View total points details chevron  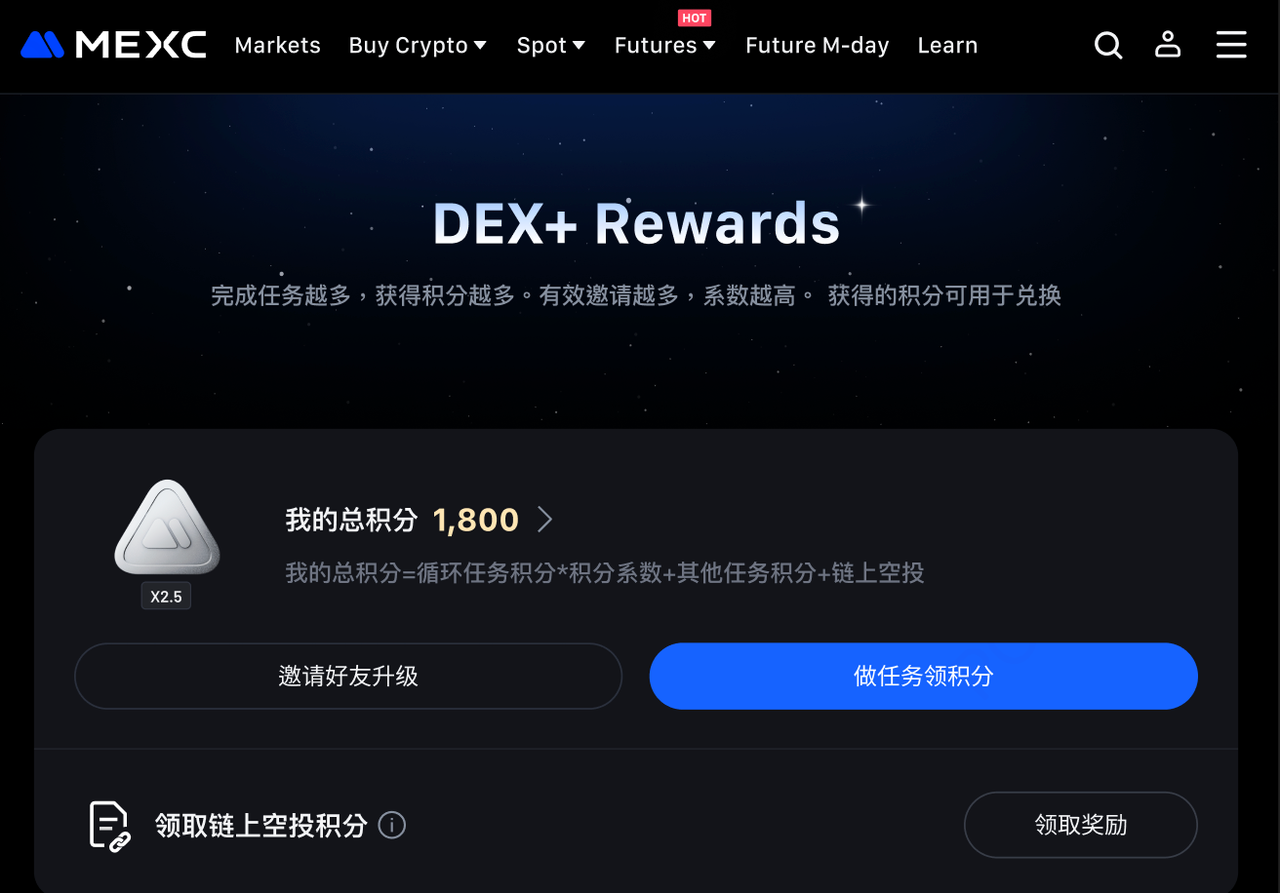click(545, 519)
